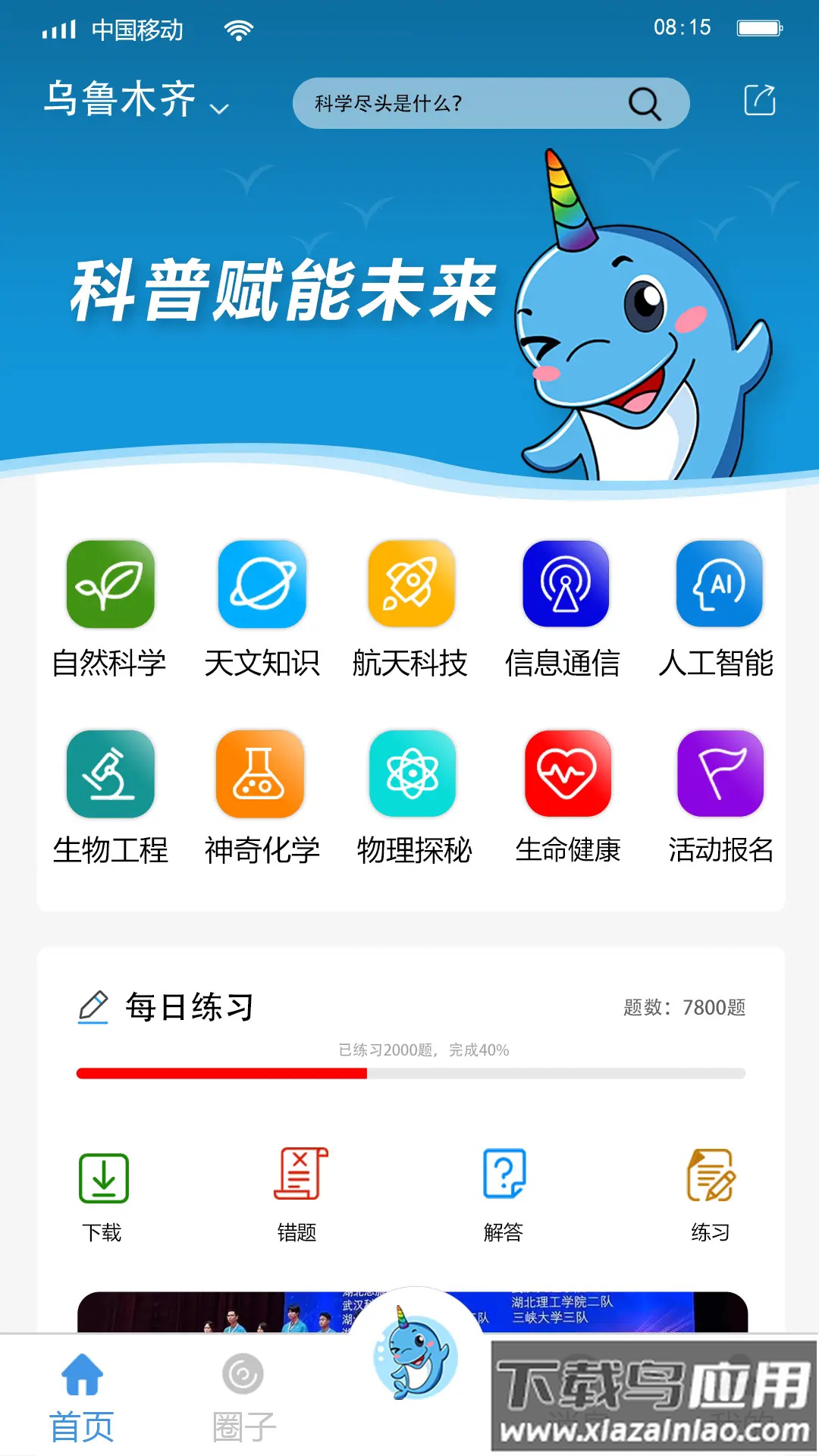The height and width of the screenshot is (1456, 819).
Task: Tap the center narwhal mascot button
Action: click(x=416, y=1354)
